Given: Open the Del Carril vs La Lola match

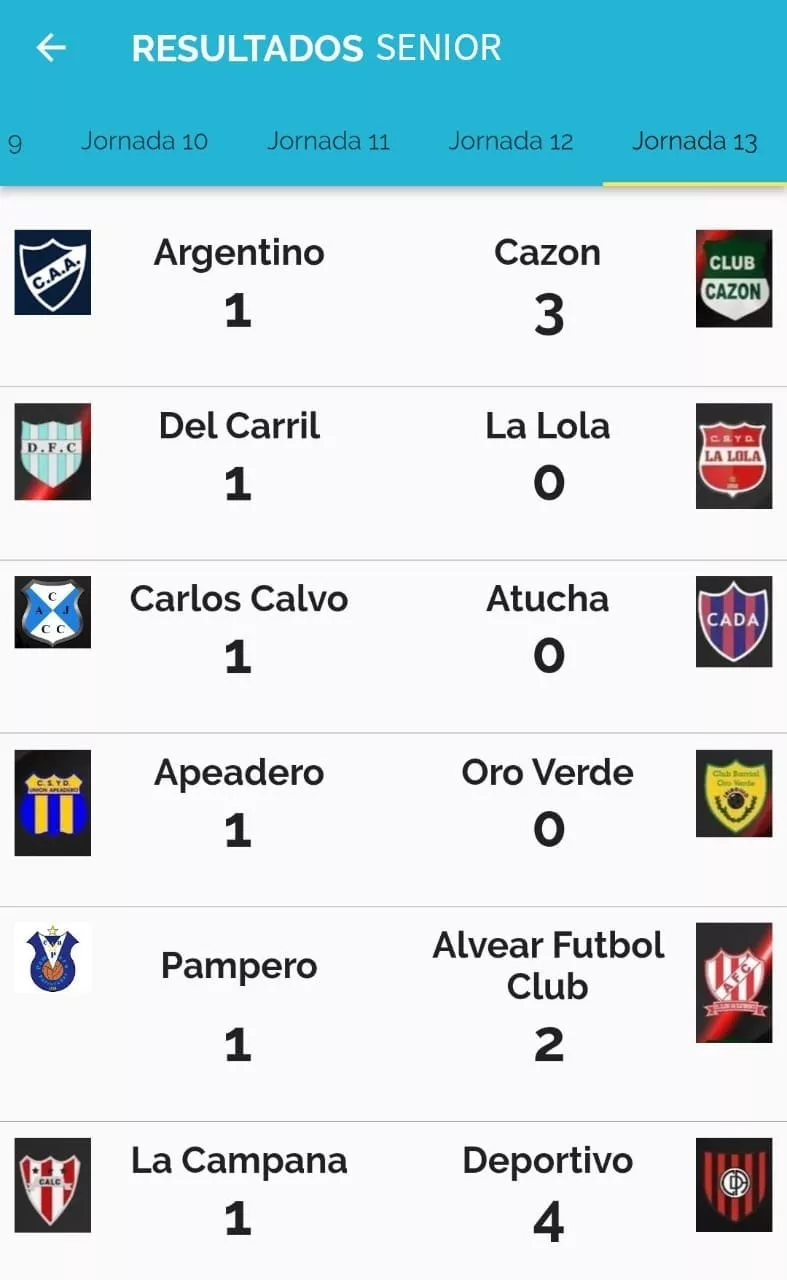Looking at the screenshot, I should click(x=393, y=458).
